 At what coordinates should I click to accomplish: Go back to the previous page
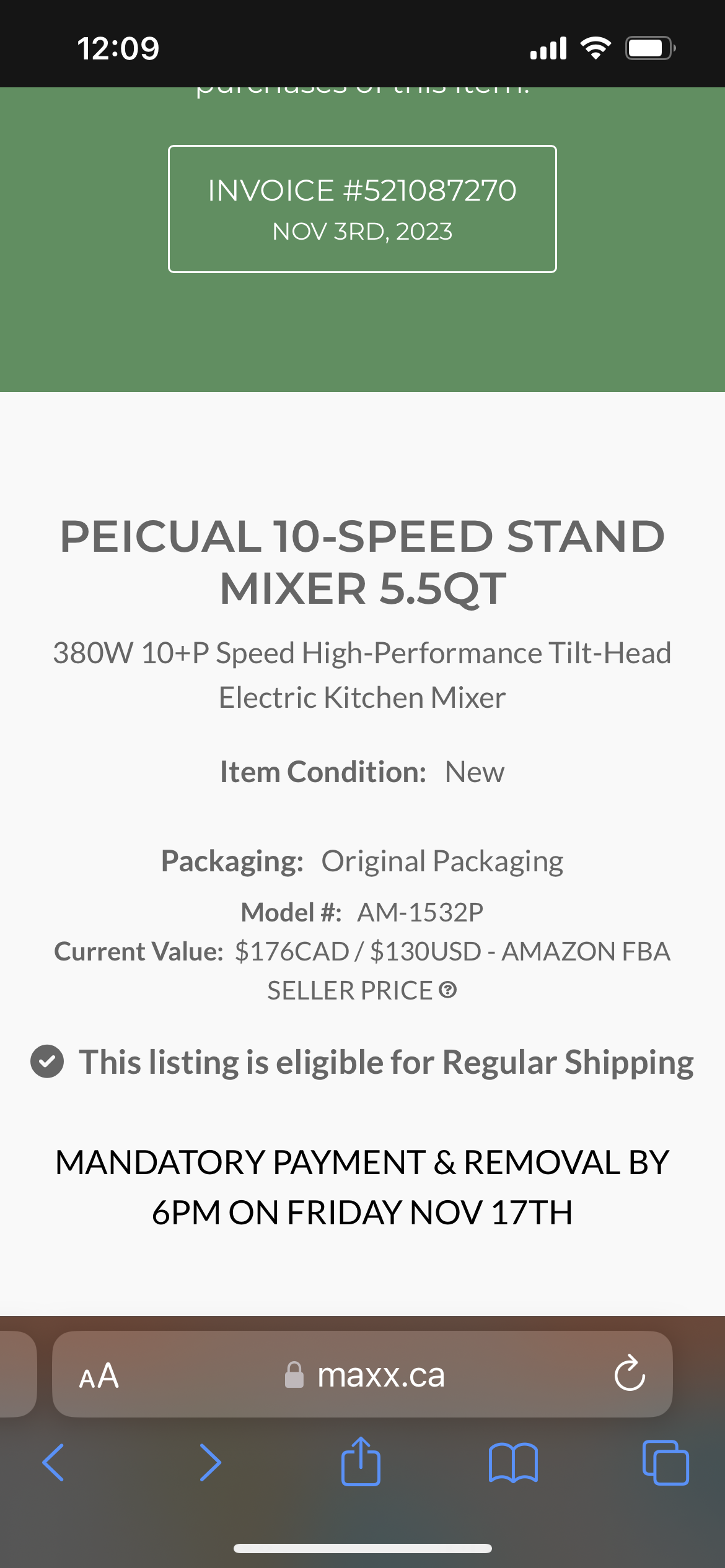53,1463
